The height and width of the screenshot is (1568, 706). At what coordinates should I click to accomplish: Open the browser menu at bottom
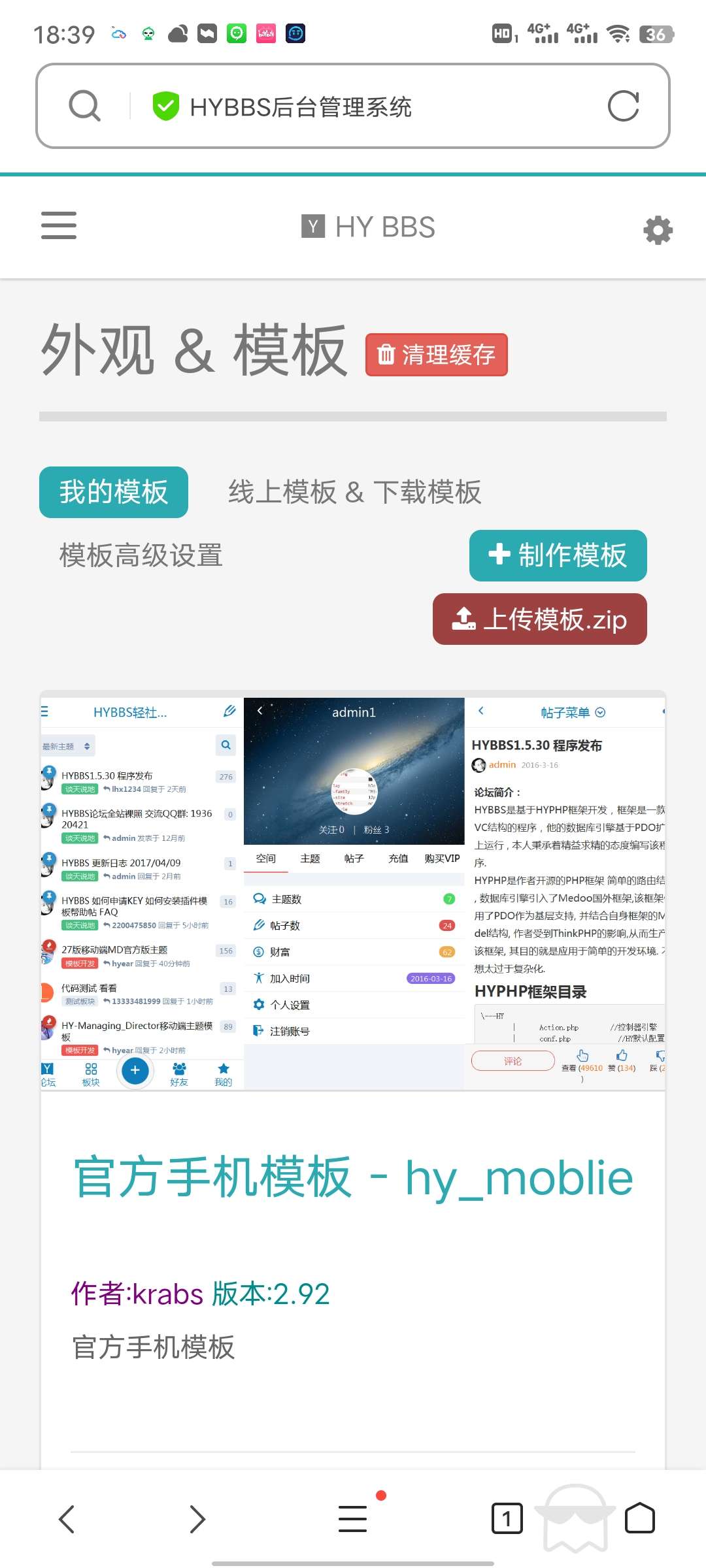pyautogui.click(x=353, y=1518)
